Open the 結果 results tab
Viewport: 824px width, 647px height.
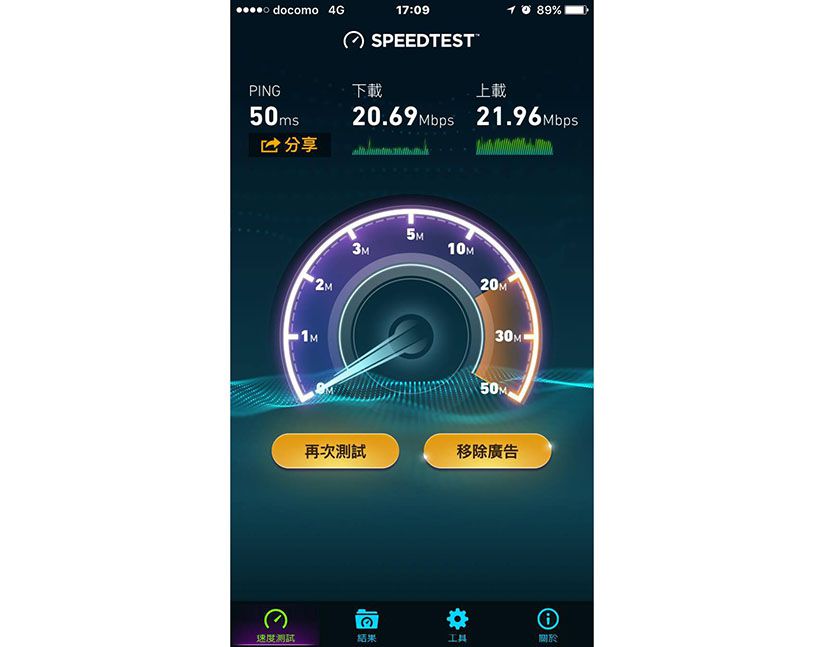[x=366, y=625]
